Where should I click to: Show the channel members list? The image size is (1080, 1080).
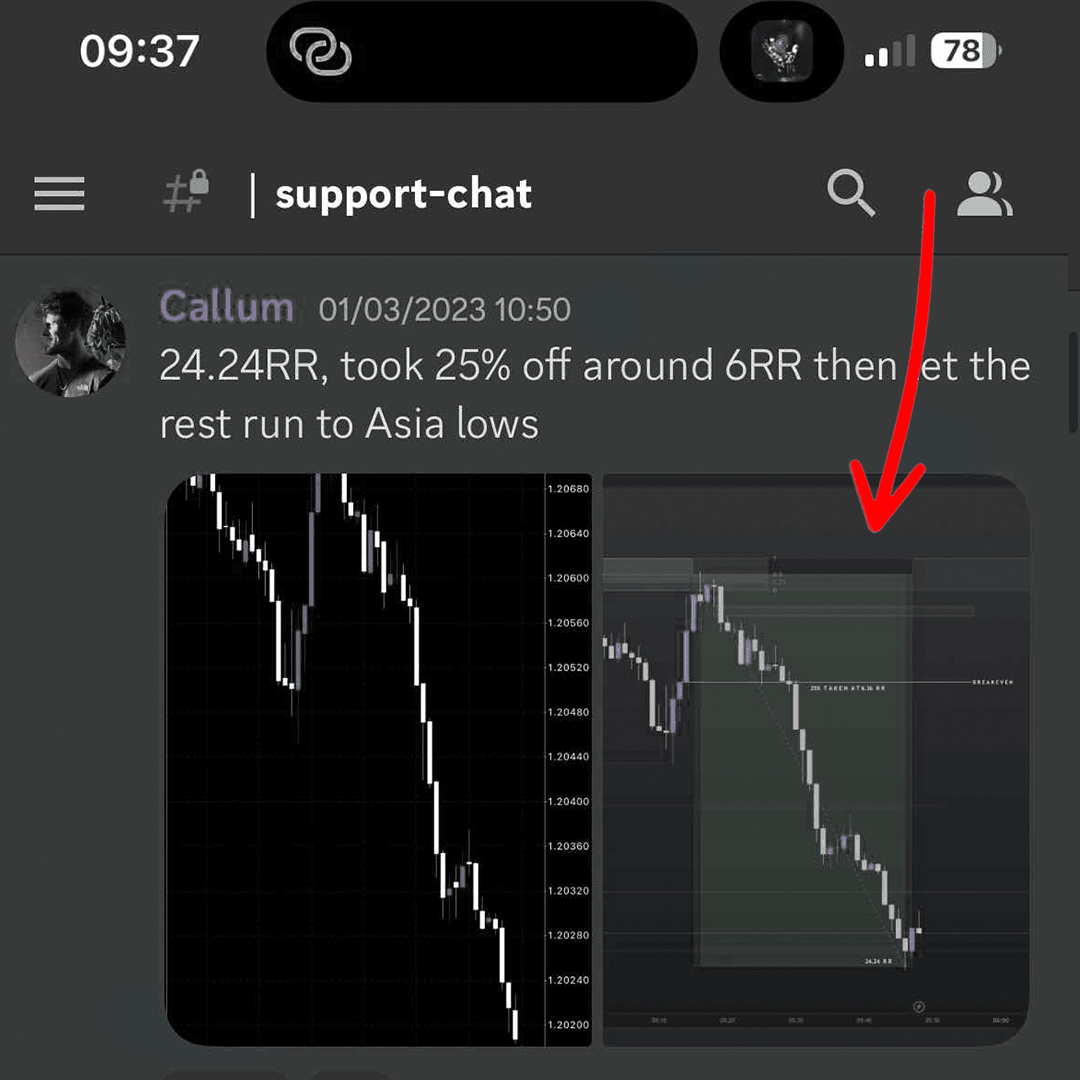pos(984,193)
